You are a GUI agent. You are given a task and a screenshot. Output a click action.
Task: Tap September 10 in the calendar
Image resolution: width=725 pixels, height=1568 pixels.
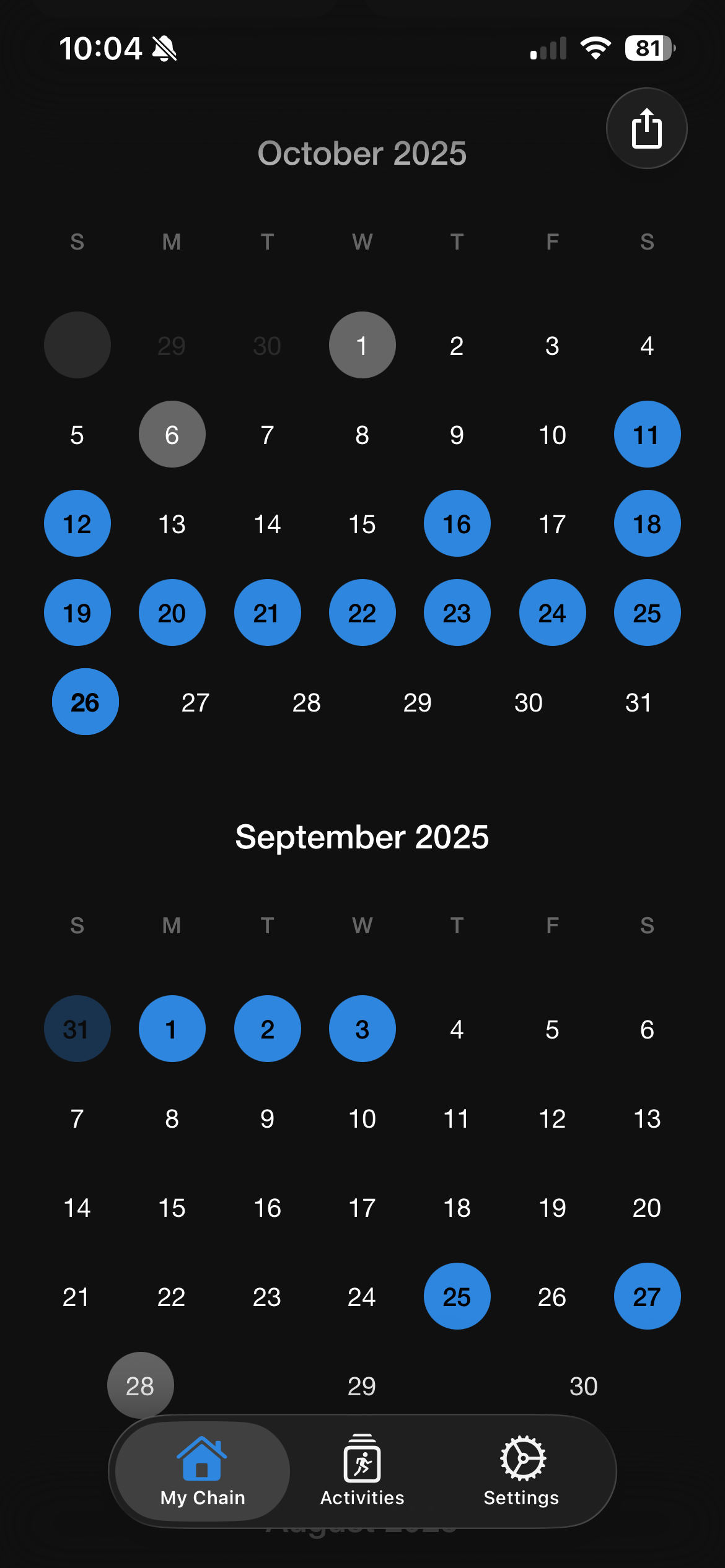(362, 1118)
